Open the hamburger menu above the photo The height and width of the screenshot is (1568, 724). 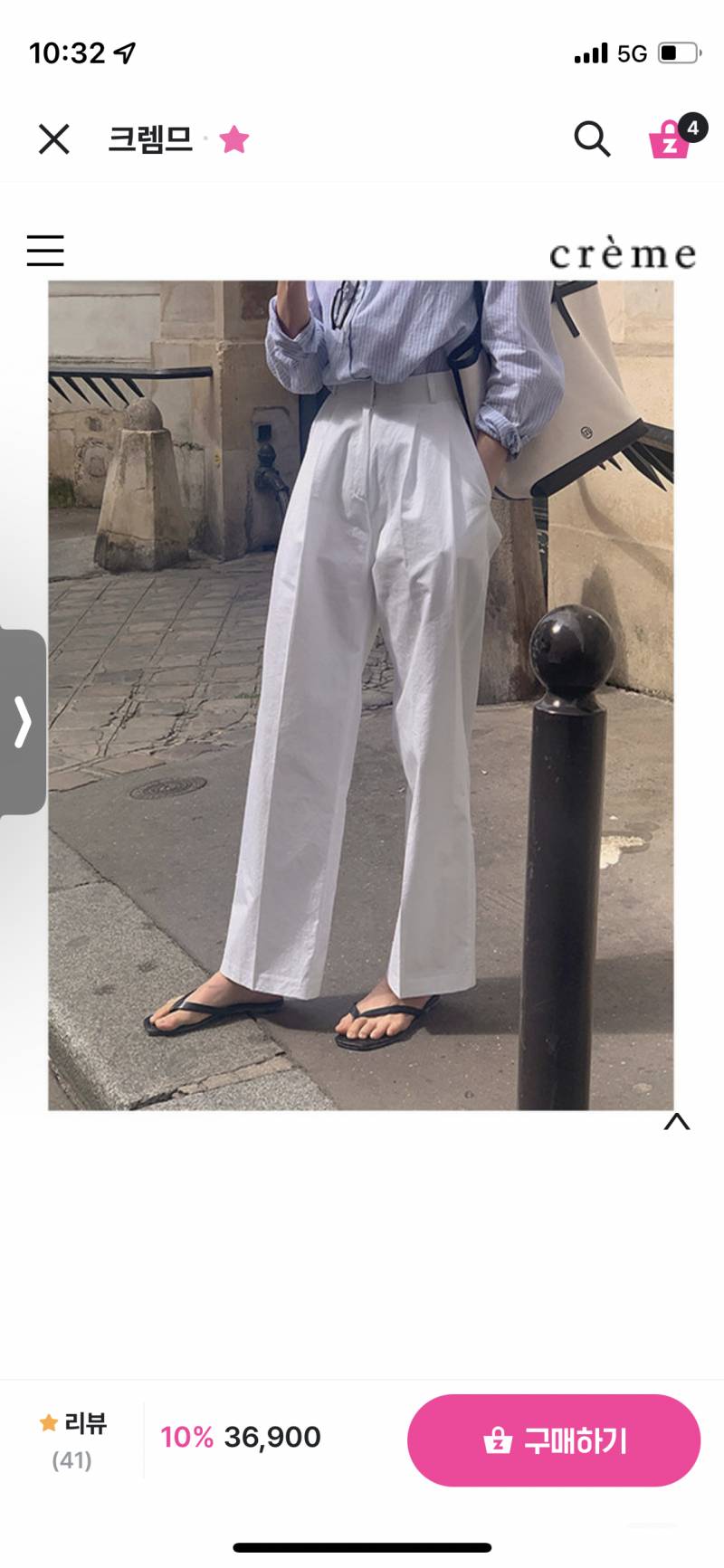45,251
